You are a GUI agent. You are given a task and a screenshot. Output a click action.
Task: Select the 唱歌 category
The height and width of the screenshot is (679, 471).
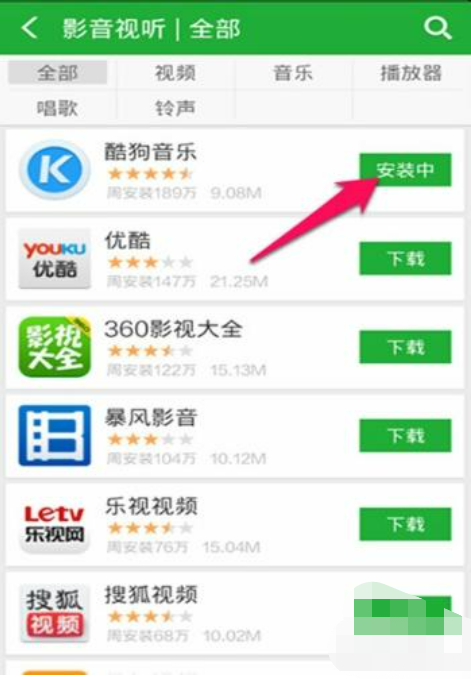tap(58, 107)
